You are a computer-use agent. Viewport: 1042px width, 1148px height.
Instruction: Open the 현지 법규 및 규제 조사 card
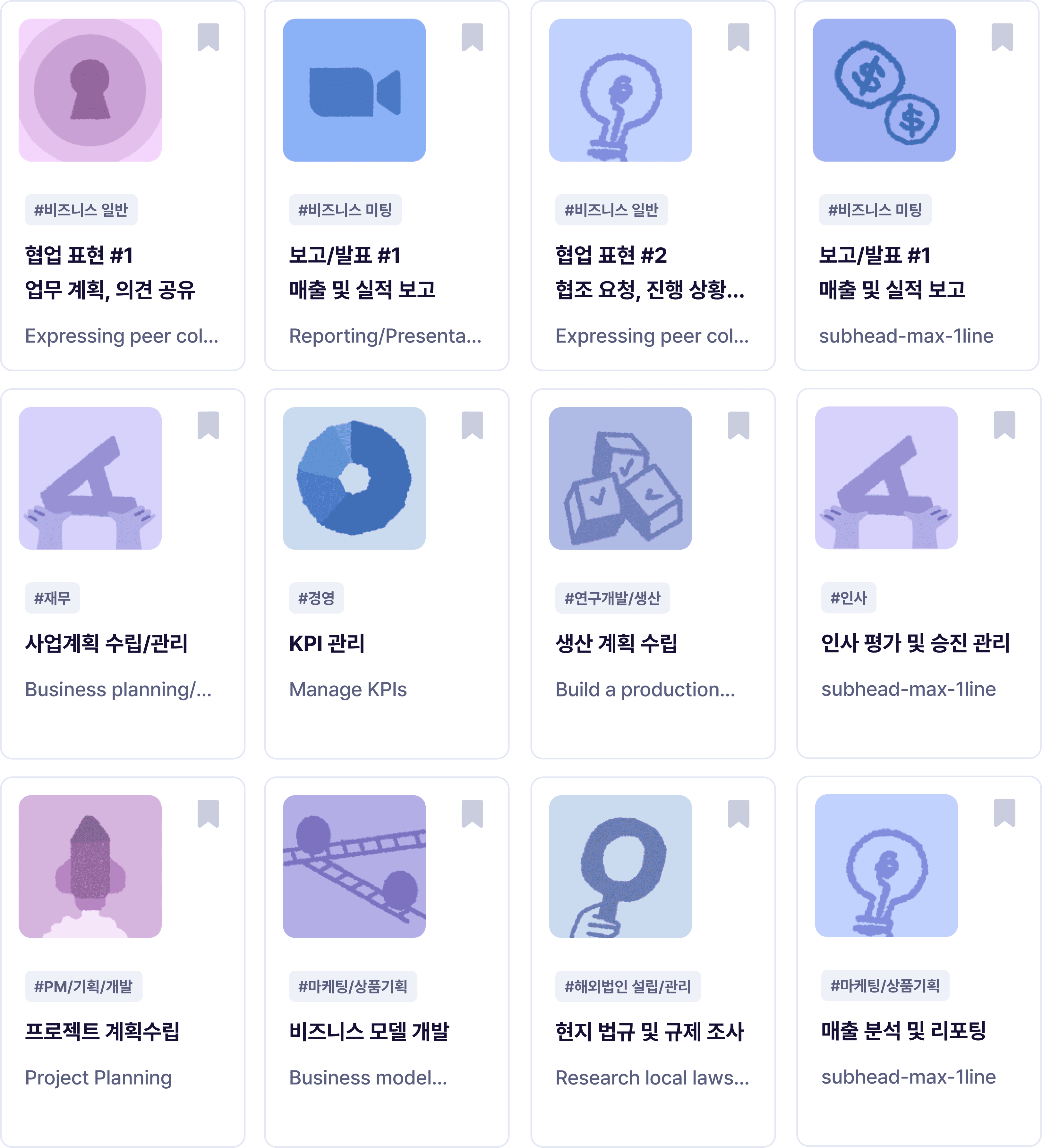coord(653,962)
